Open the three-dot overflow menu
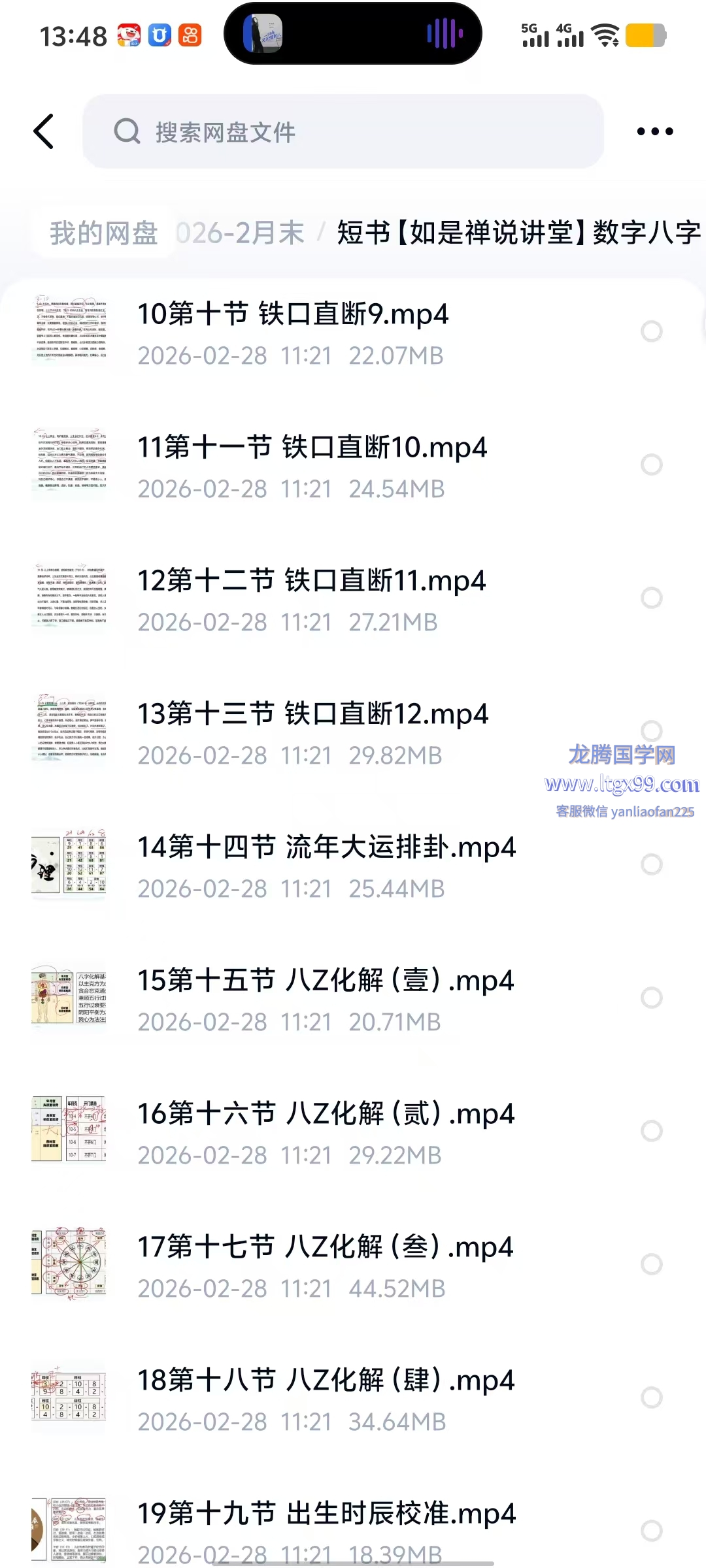This screenshot has width=706, height=1568. point(654,131)
